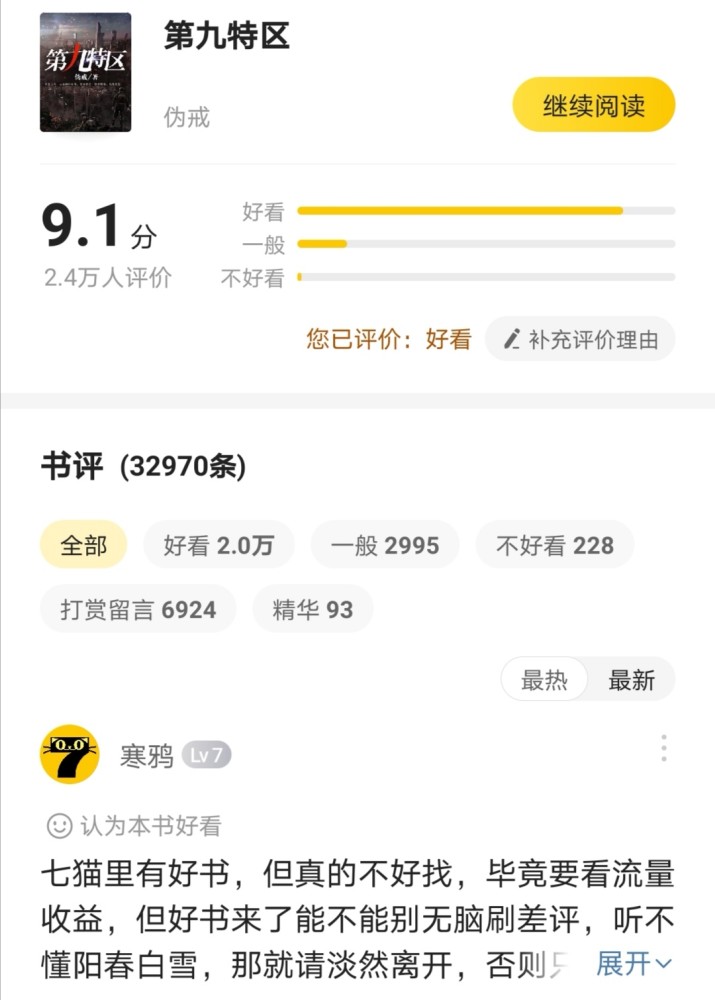This screenshot has width=715, height=1000.
Task: Sort reviews by 最热
Action: click(544, 680)
